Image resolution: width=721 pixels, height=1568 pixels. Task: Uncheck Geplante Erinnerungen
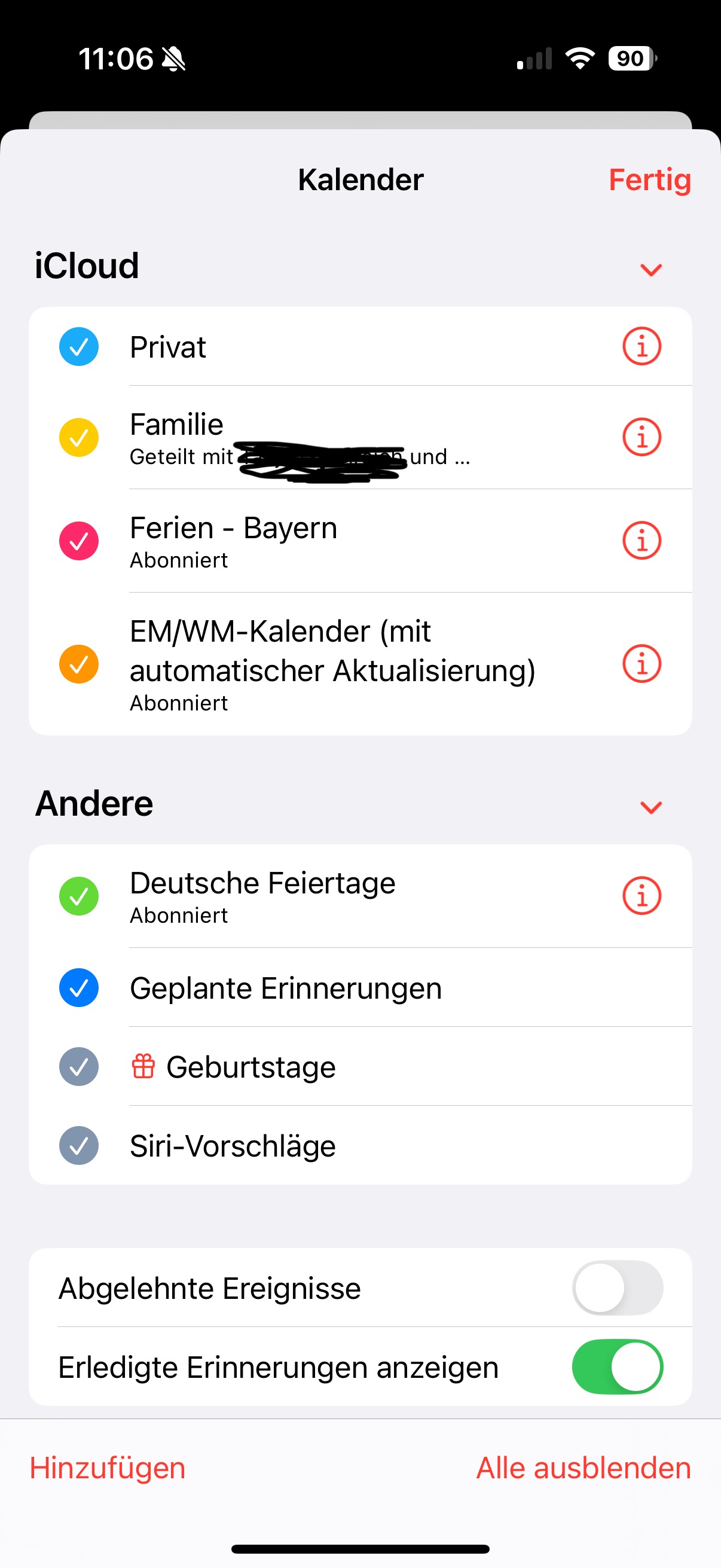79,987
